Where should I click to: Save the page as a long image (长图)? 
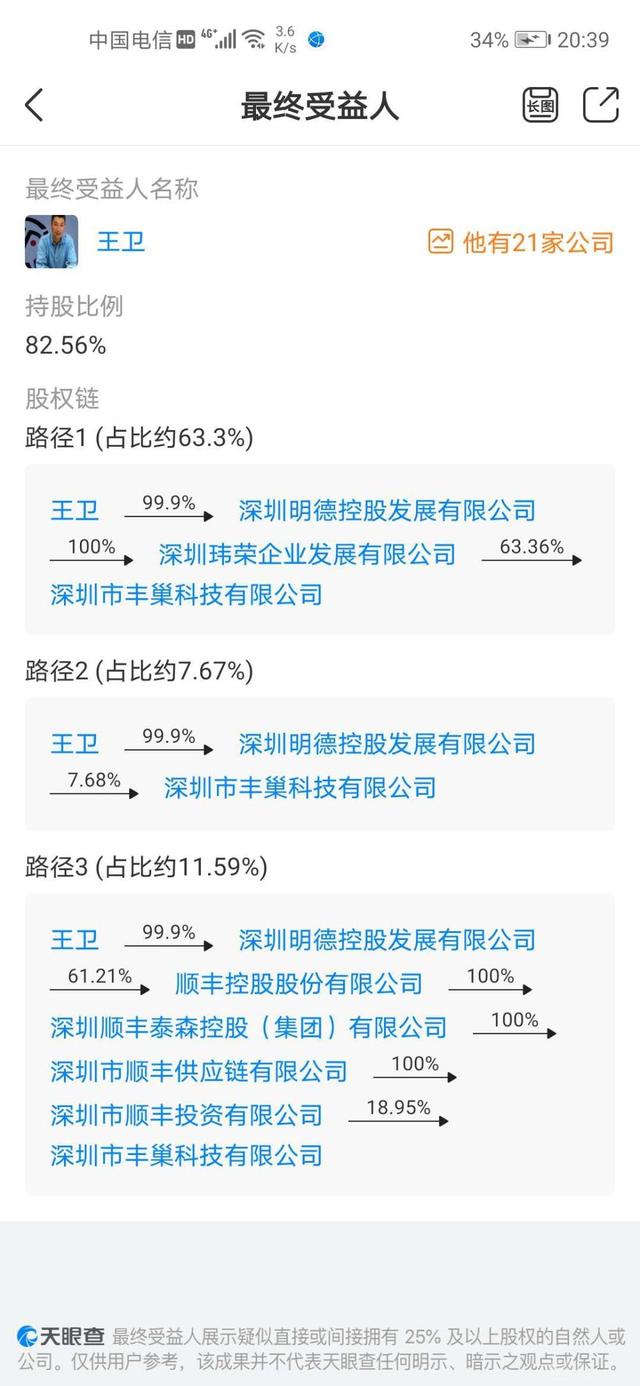(x=540, y=105)
